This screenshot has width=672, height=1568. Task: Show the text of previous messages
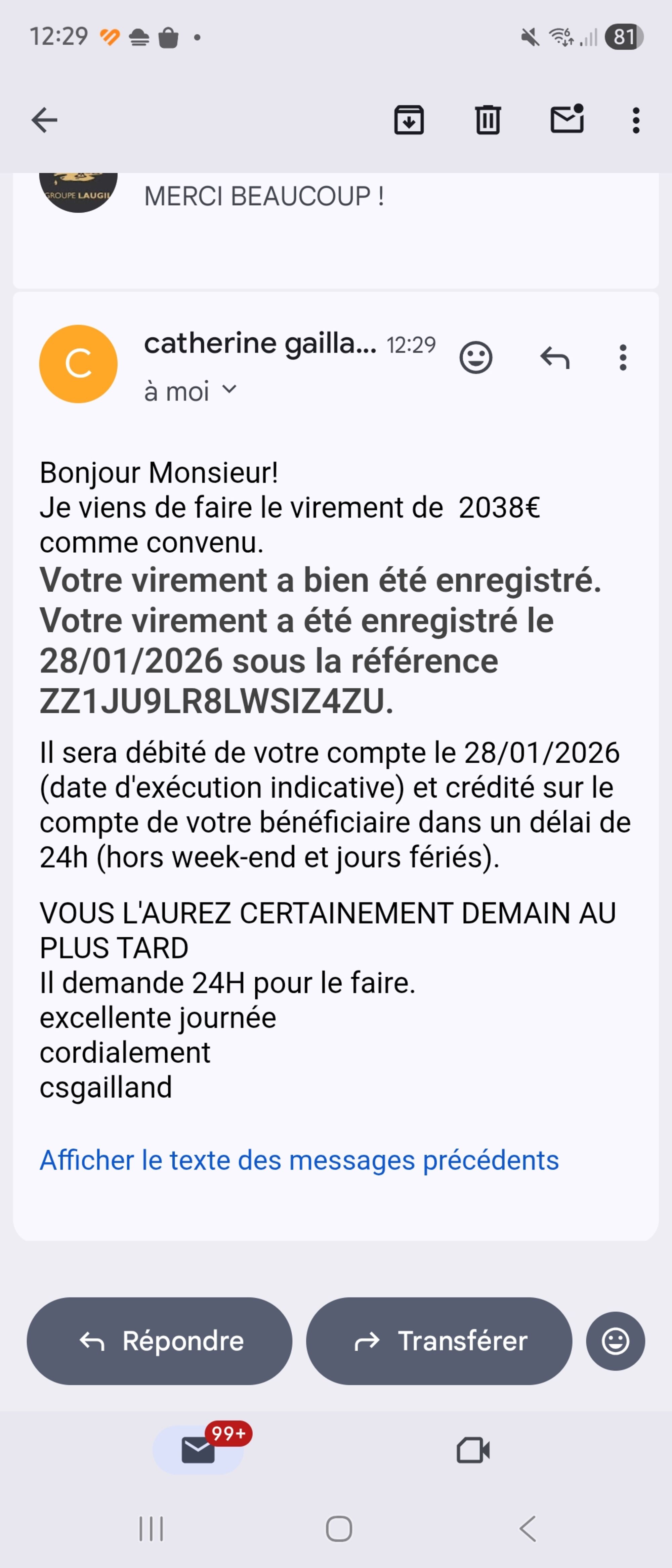click(x=299, y=1160)
